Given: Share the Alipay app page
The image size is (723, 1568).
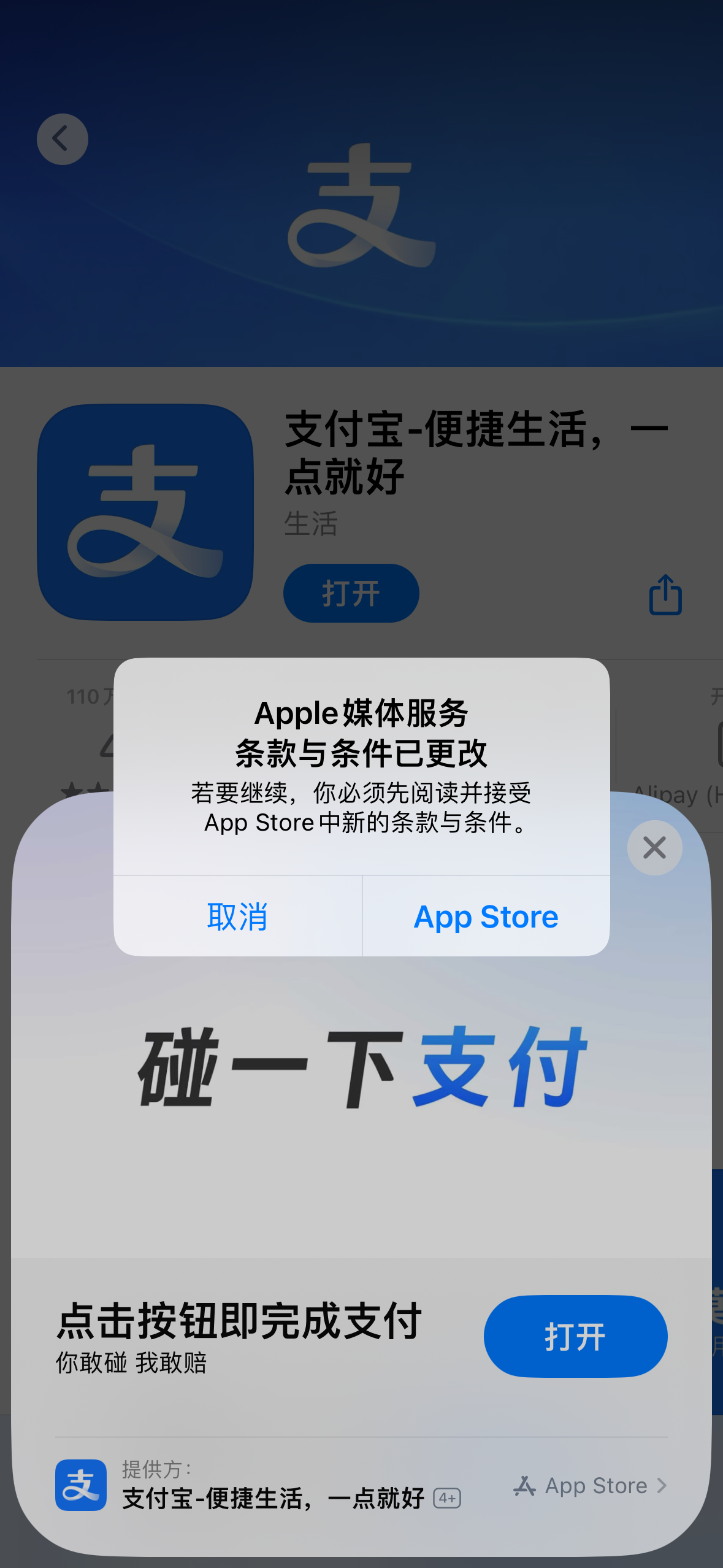Looking at the screenshot, I should click(665, 594).
